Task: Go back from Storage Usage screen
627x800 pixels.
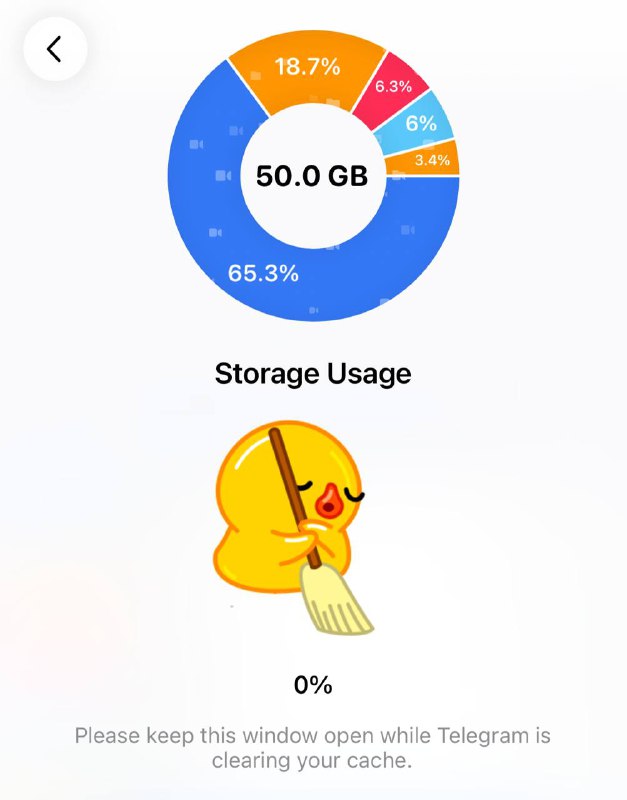Action: (x=55, y=48)
